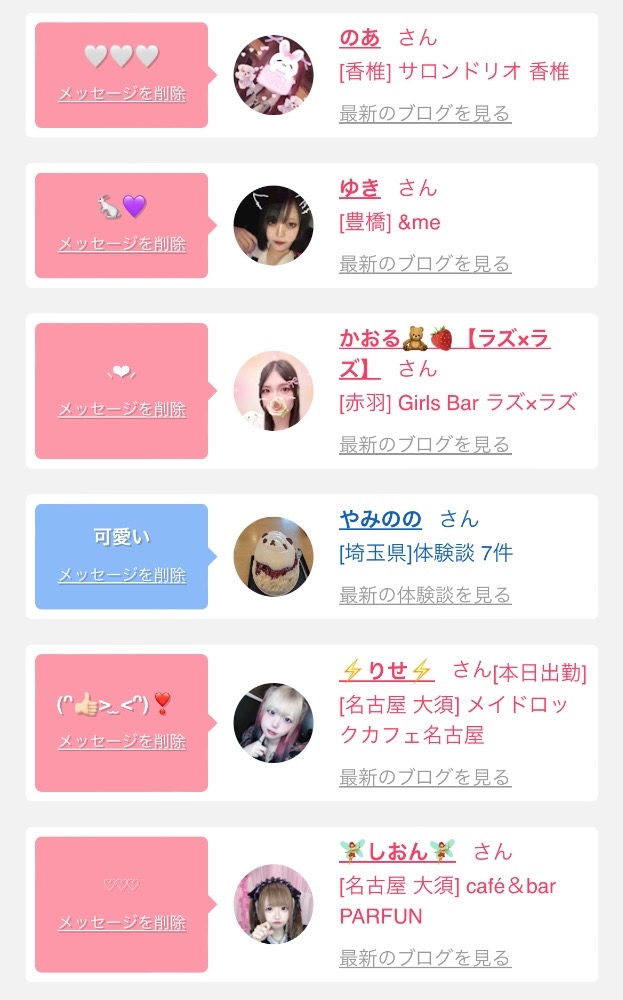
Task: View のあ's latest blog
Action: (x=425, y=114)
